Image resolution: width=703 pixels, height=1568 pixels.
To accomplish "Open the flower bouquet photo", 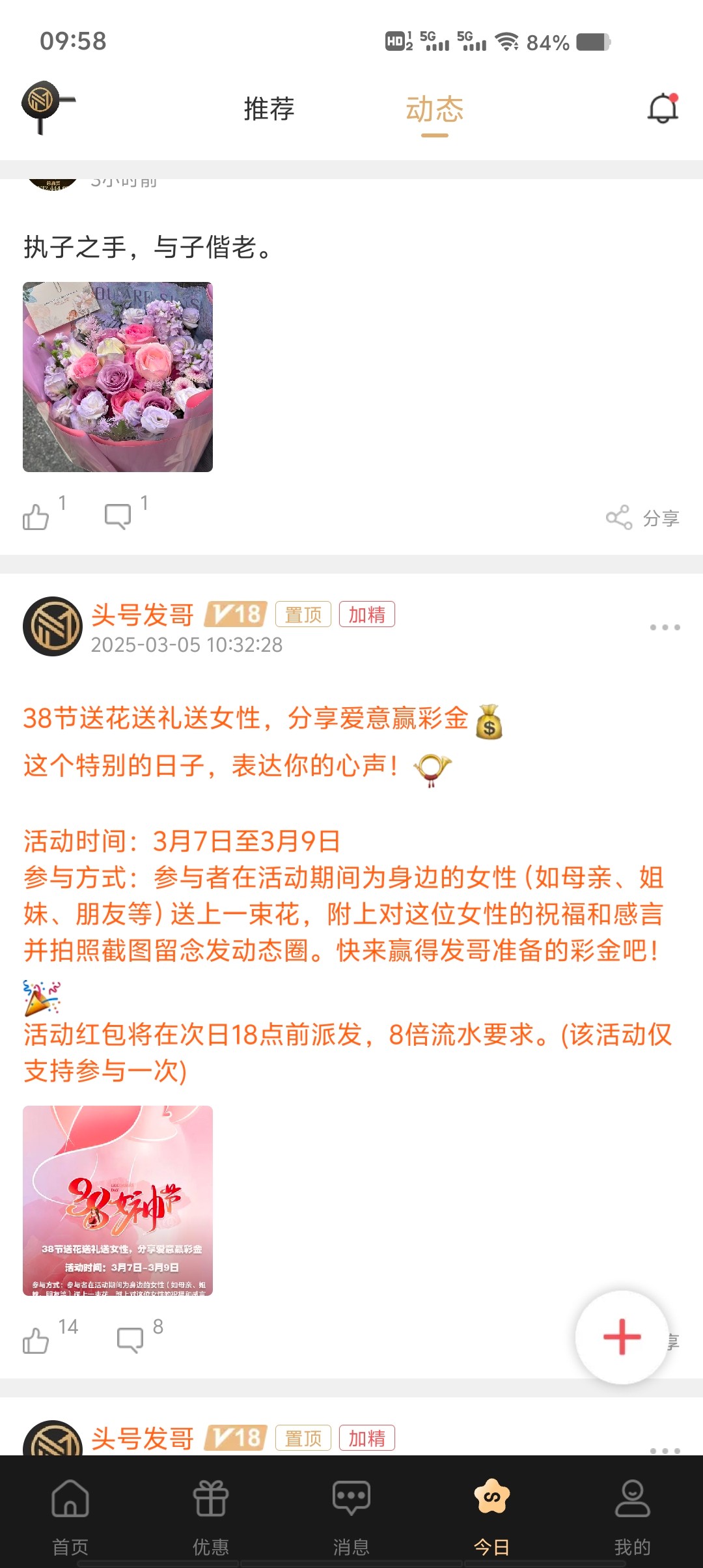I will (x=118, y=377).
